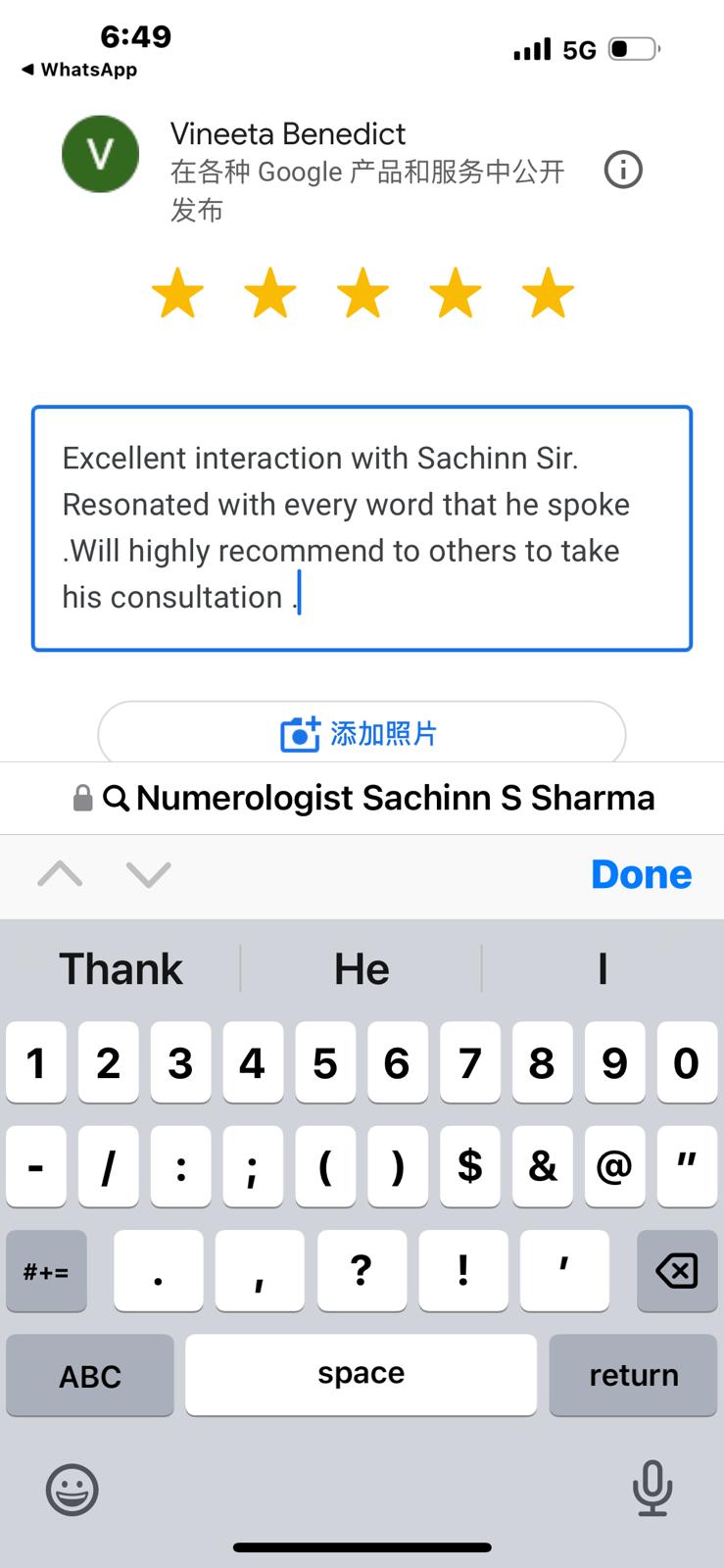The height and width of the screenshot is (1568, 724).
Task: Open the emoji keyboard
Action: pos(72,1491)
